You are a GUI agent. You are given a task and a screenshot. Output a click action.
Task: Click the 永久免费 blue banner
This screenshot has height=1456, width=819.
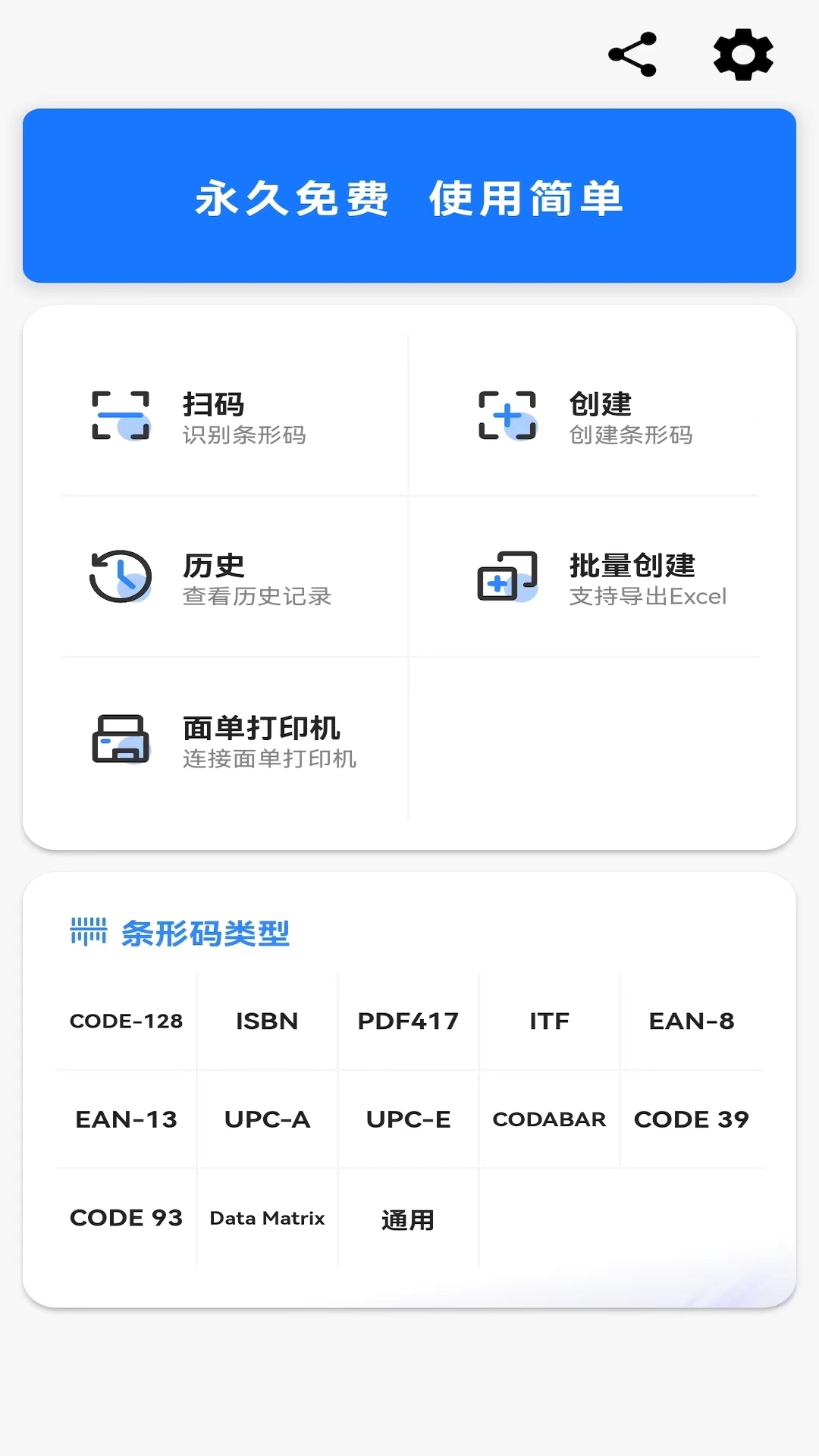coord(409,196)
